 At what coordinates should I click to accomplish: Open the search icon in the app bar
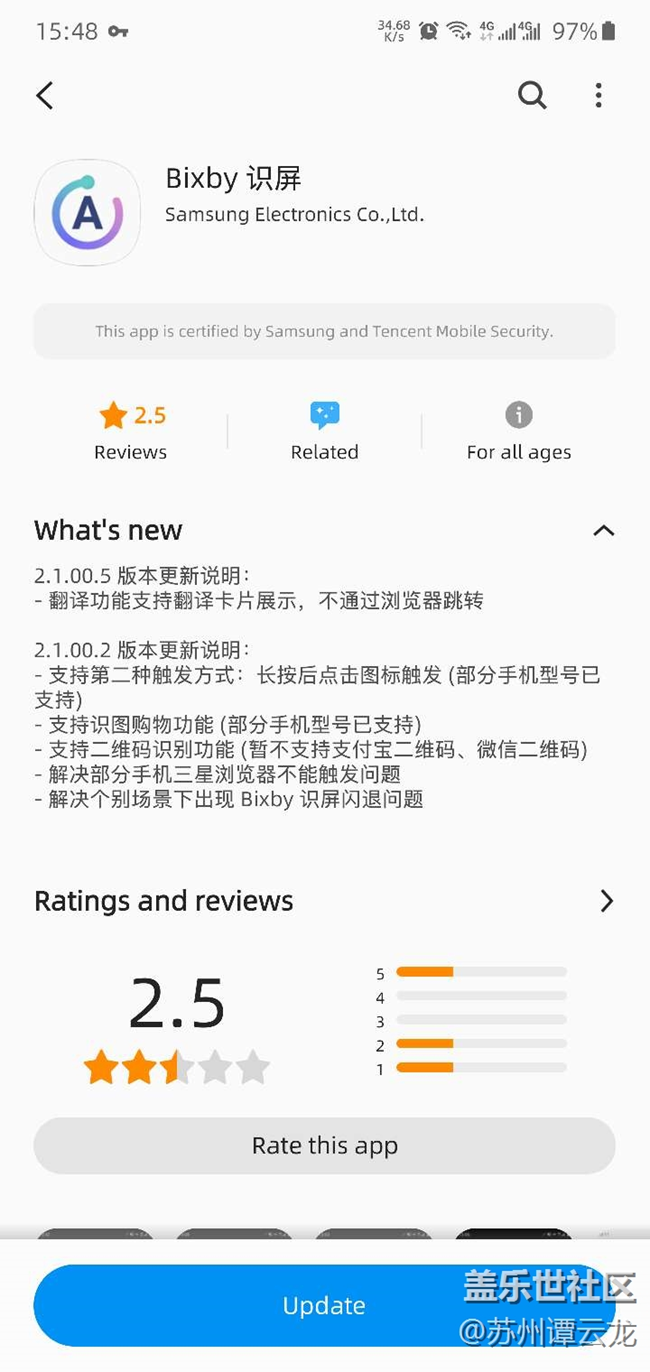[x=532, y=95]
